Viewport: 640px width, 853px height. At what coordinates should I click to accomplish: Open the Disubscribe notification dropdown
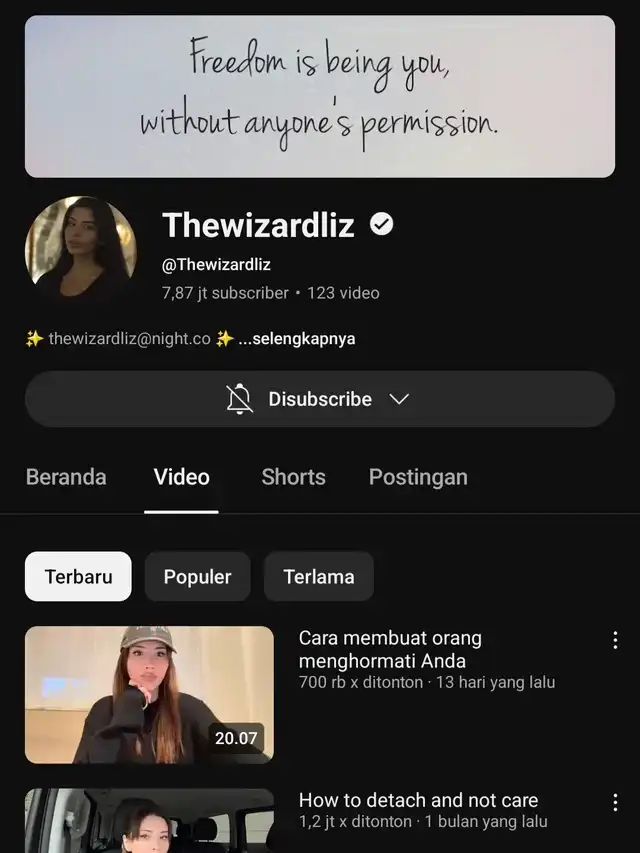tap(319, 399)
